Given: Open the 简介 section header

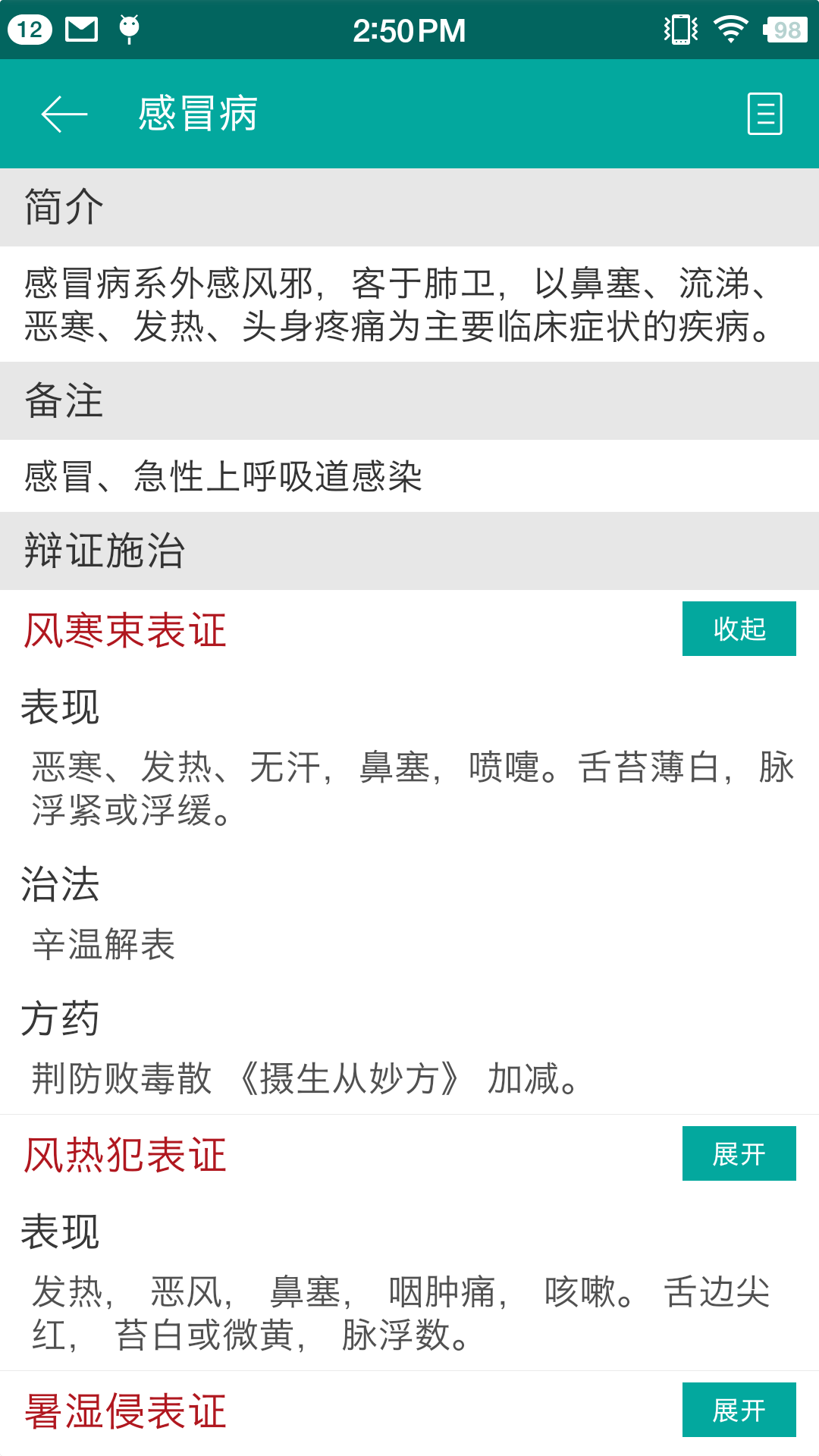Looking at the screenshot, I should [61, 209].
